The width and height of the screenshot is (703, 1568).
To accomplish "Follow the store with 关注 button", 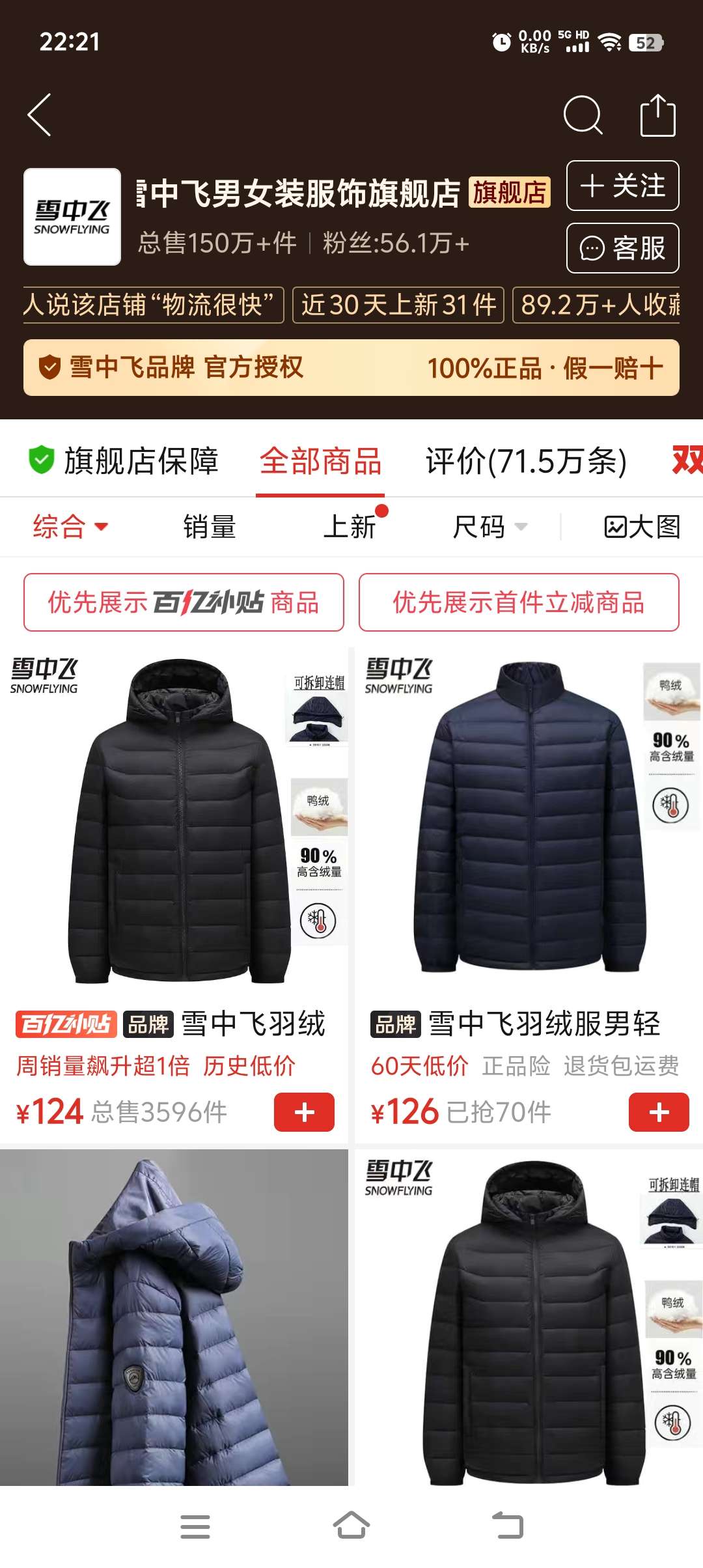I will tap(622, 186).
